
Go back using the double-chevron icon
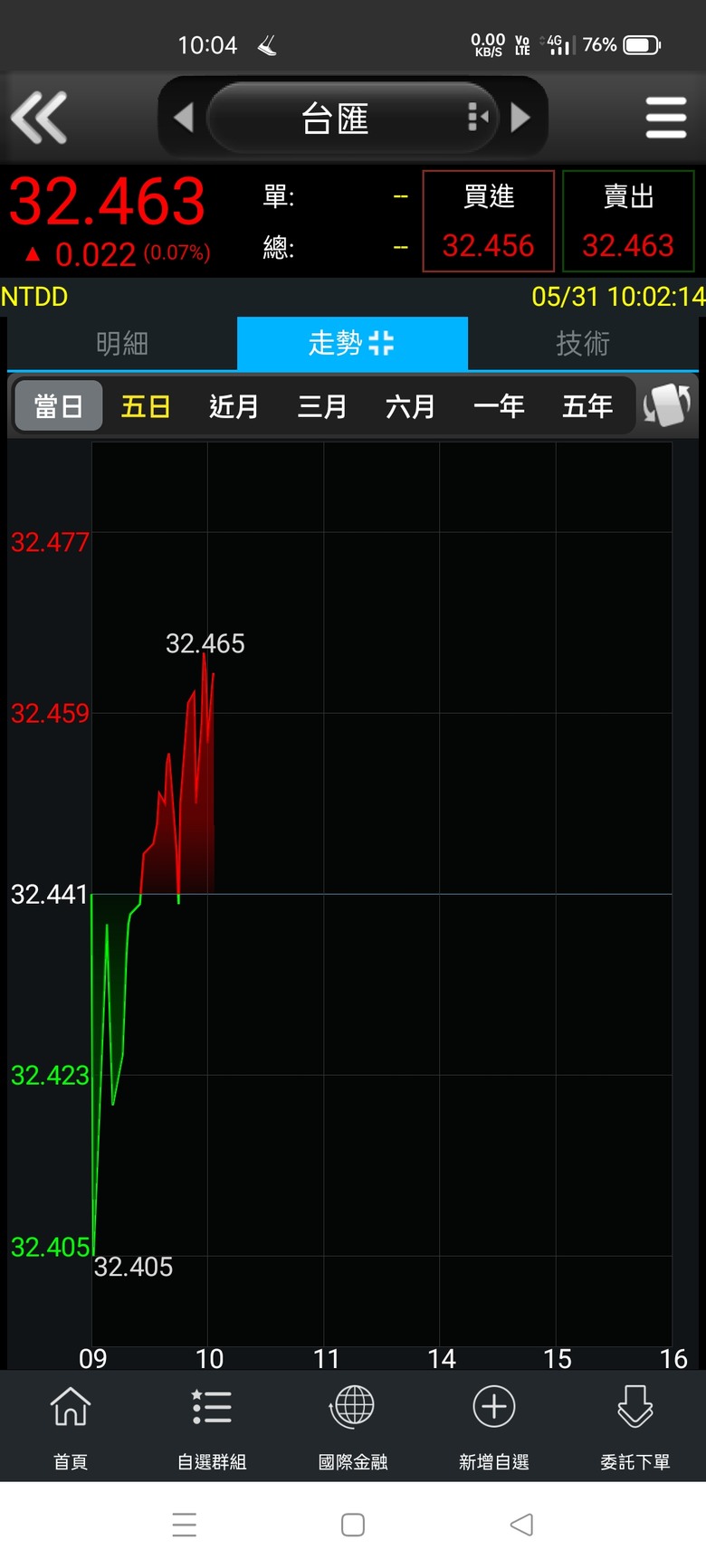[x=39, y=118]
